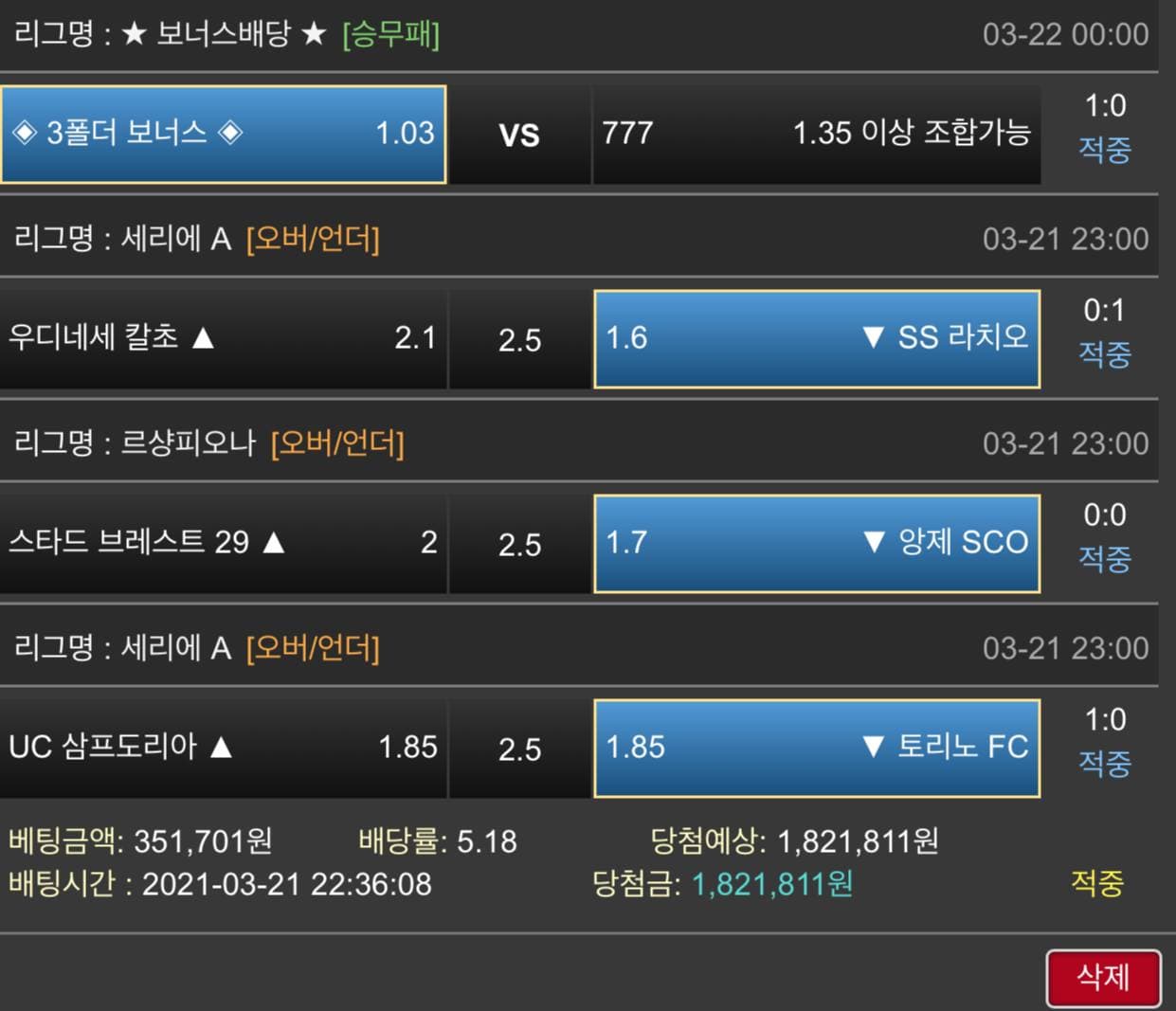Delete this bet slip with 삭제
This screenshot has width=1176, height=1011.
pyautogui.click(x=1103, y=977)
